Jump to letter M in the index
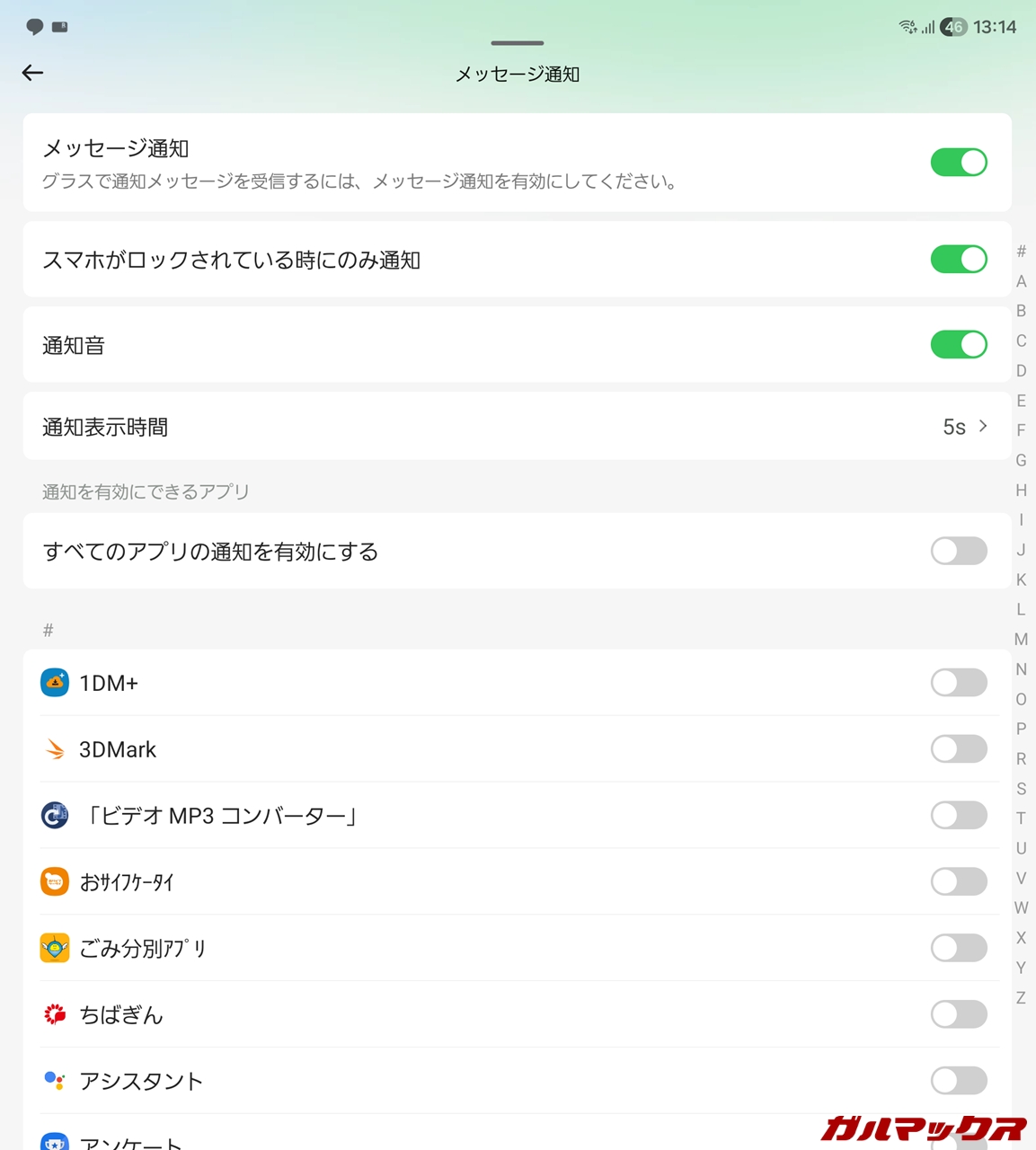 tap(1021, 640)
